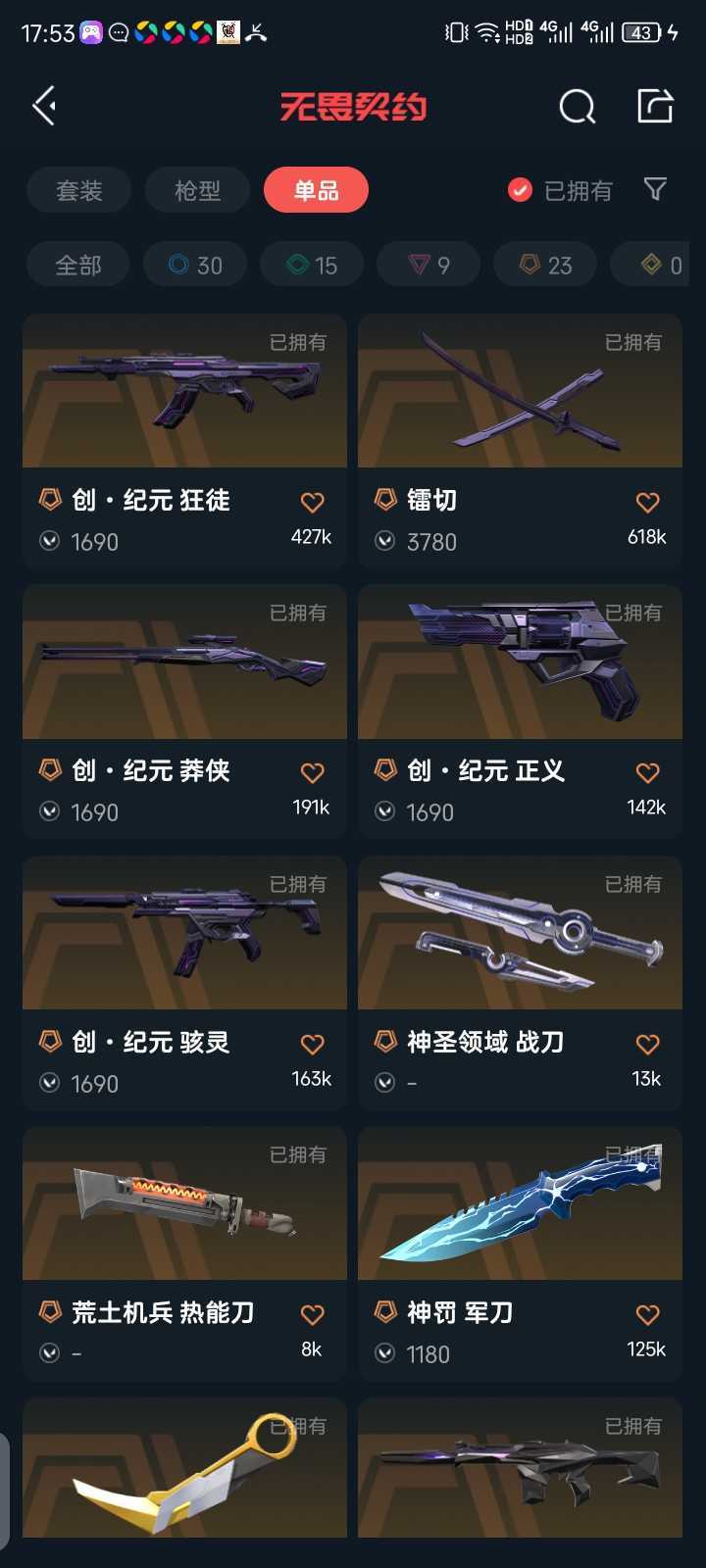The height and width of the screenshot is (1568, 706).
Task: Tap the share icon in the header
Action: coord(654,105)
